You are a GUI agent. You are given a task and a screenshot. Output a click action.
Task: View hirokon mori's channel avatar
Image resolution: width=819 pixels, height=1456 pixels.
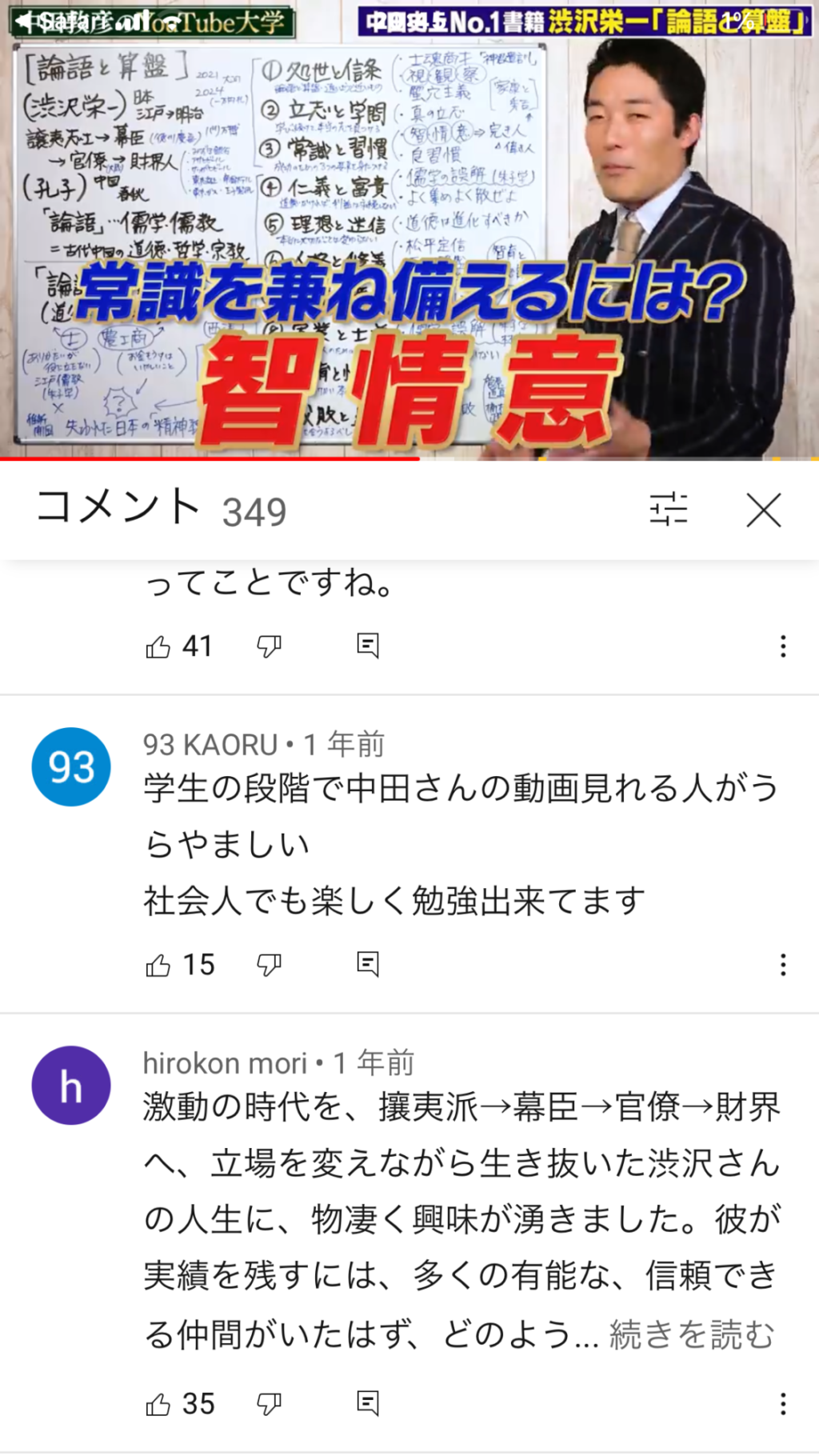71,1086
